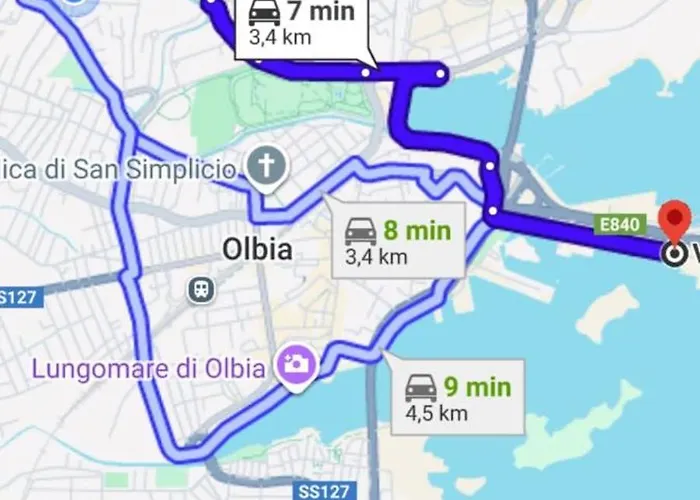Open the Basilica di San Simplicio church marker
This screenshot has height=500, width=700.
(266, 166)
